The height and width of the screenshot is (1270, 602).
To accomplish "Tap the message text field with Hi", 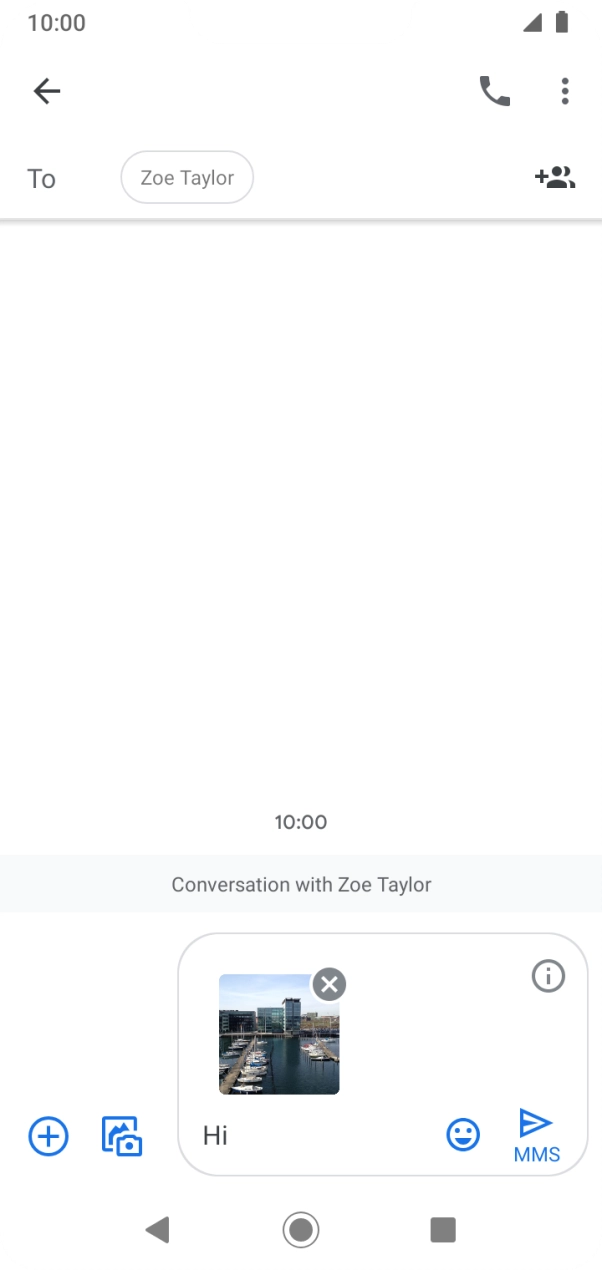I will coord(310,1135).
